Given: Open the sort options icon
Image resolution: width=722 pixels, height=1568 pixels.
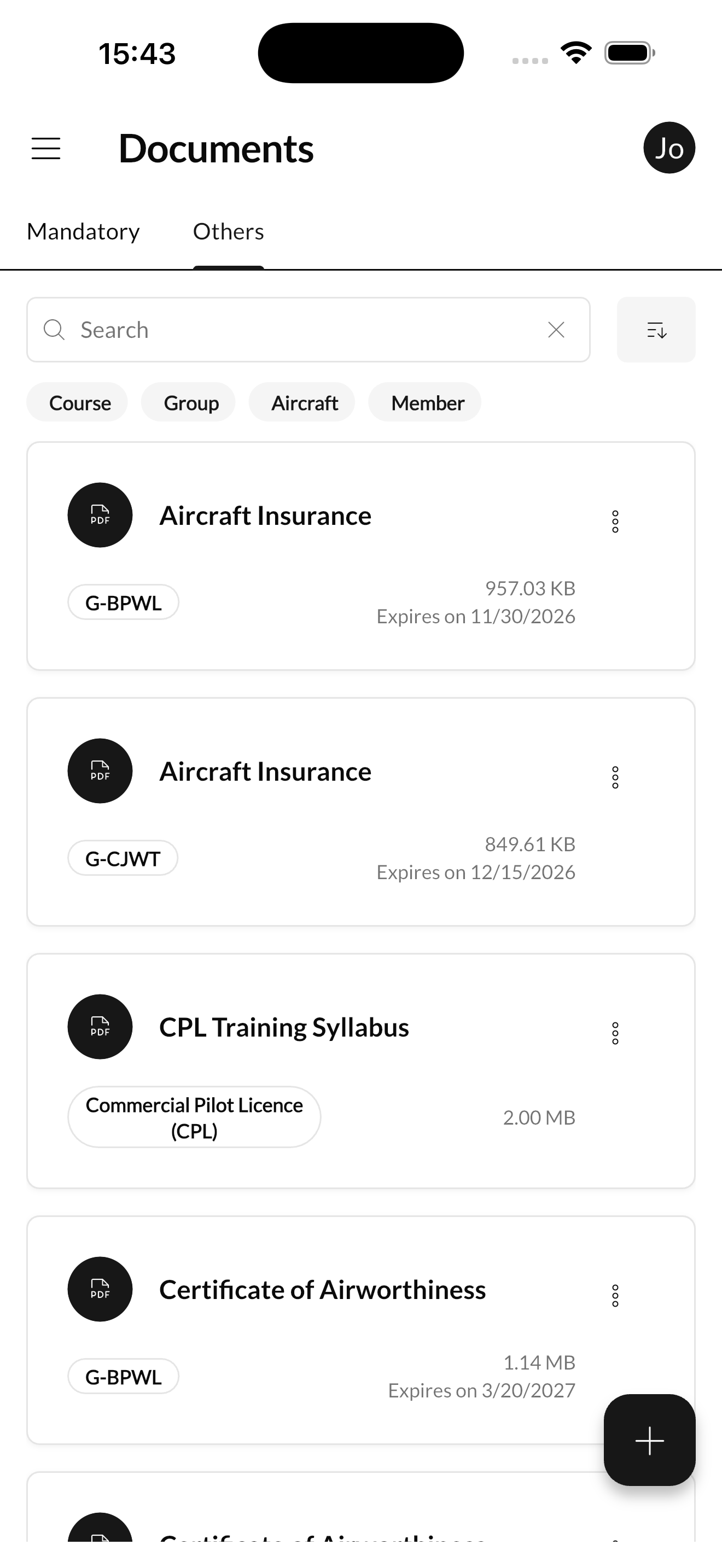Looking at the screenshot, I should tap(656, 330).
